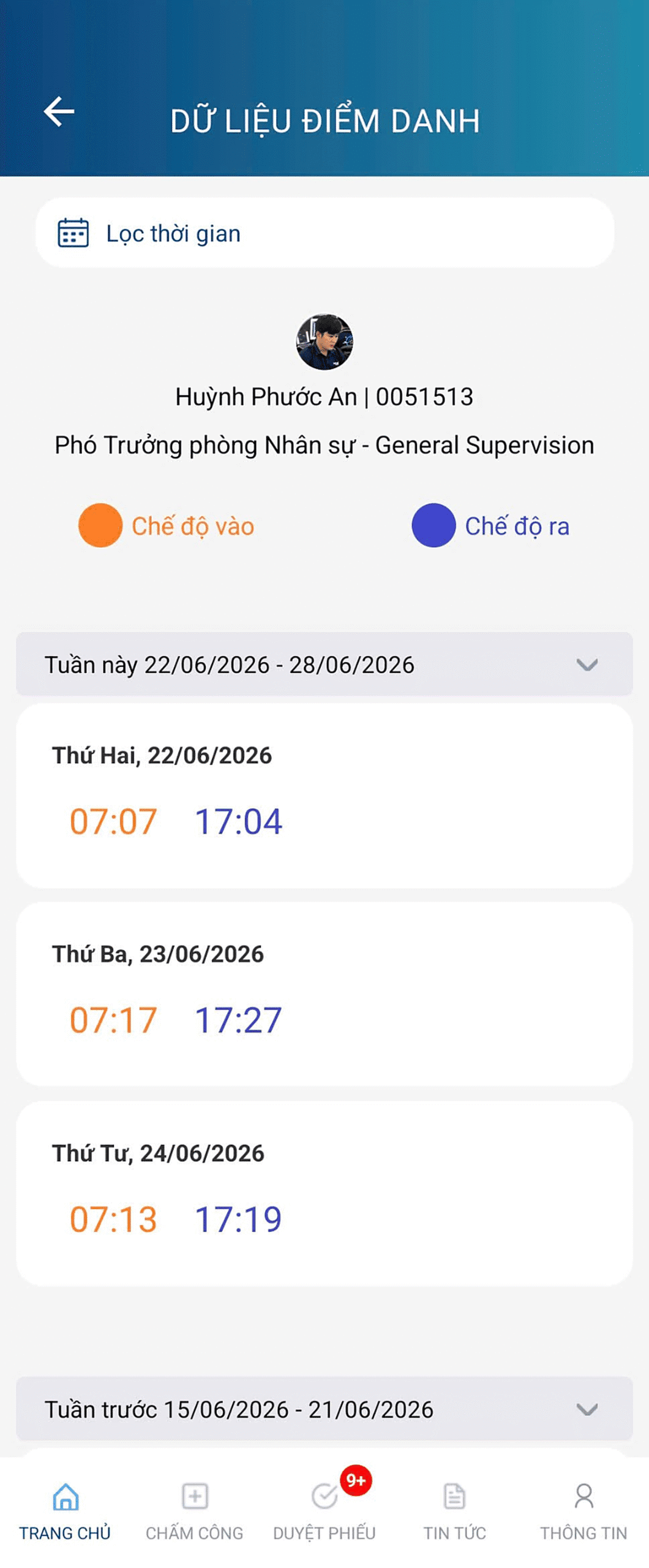Open the Chấm công tab
This screenshot has width=649, height=1568.
coord(195,1510)
